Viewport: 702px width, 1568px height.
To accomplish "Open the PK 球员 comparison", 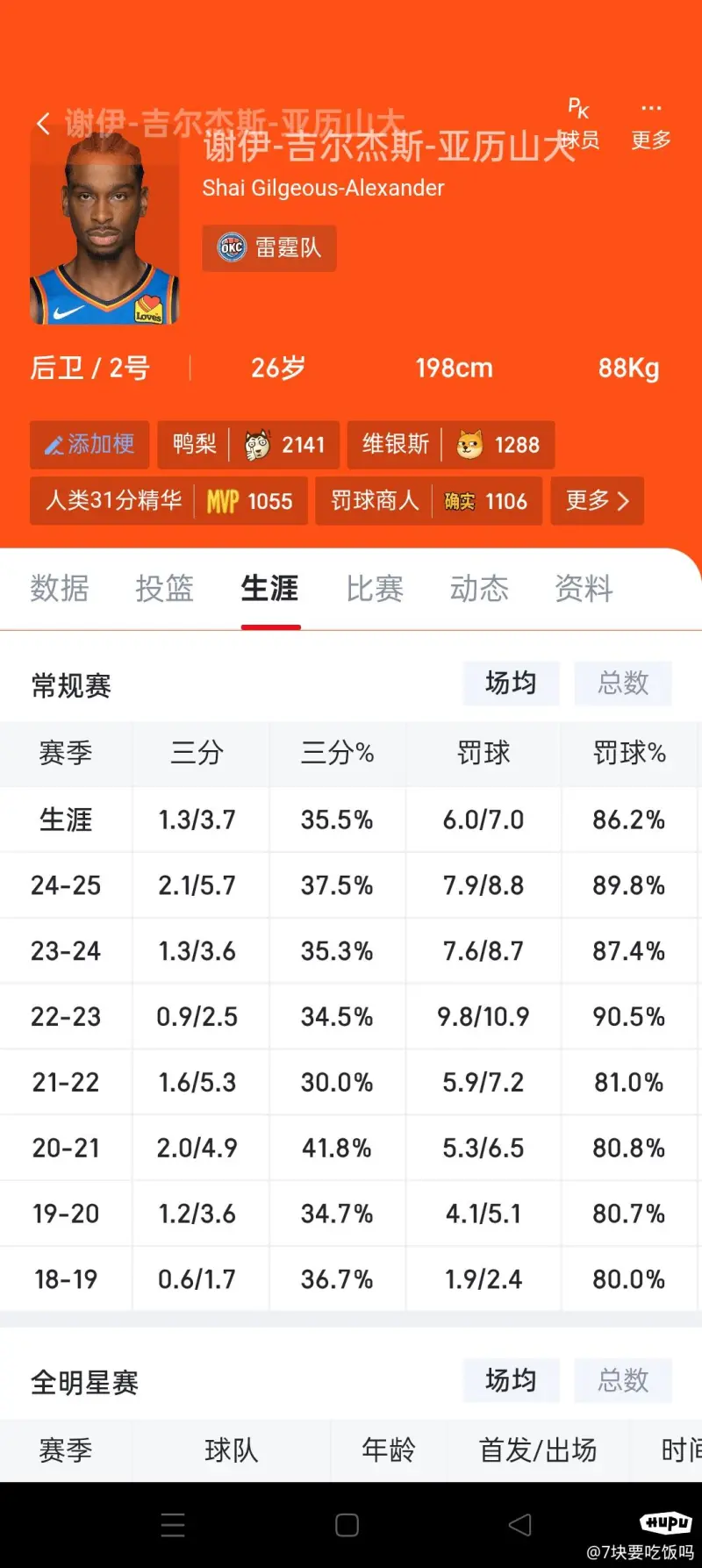I will pyautogui.click(x=578, y=124).
